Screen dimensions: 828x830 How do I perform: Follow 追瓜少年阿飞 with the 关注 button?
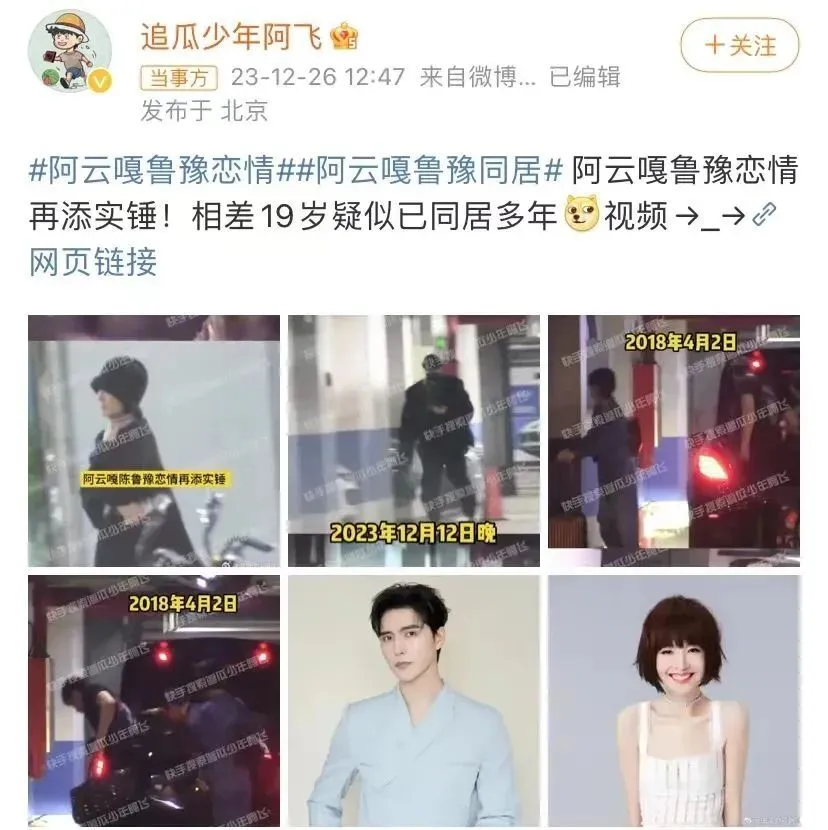(x=740, y=45)
